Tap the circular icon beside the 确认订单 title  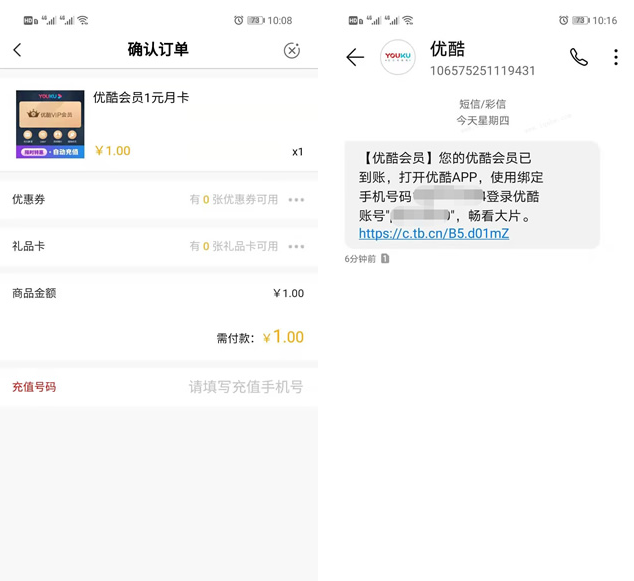pyautogui.click(x=291, y=50)
